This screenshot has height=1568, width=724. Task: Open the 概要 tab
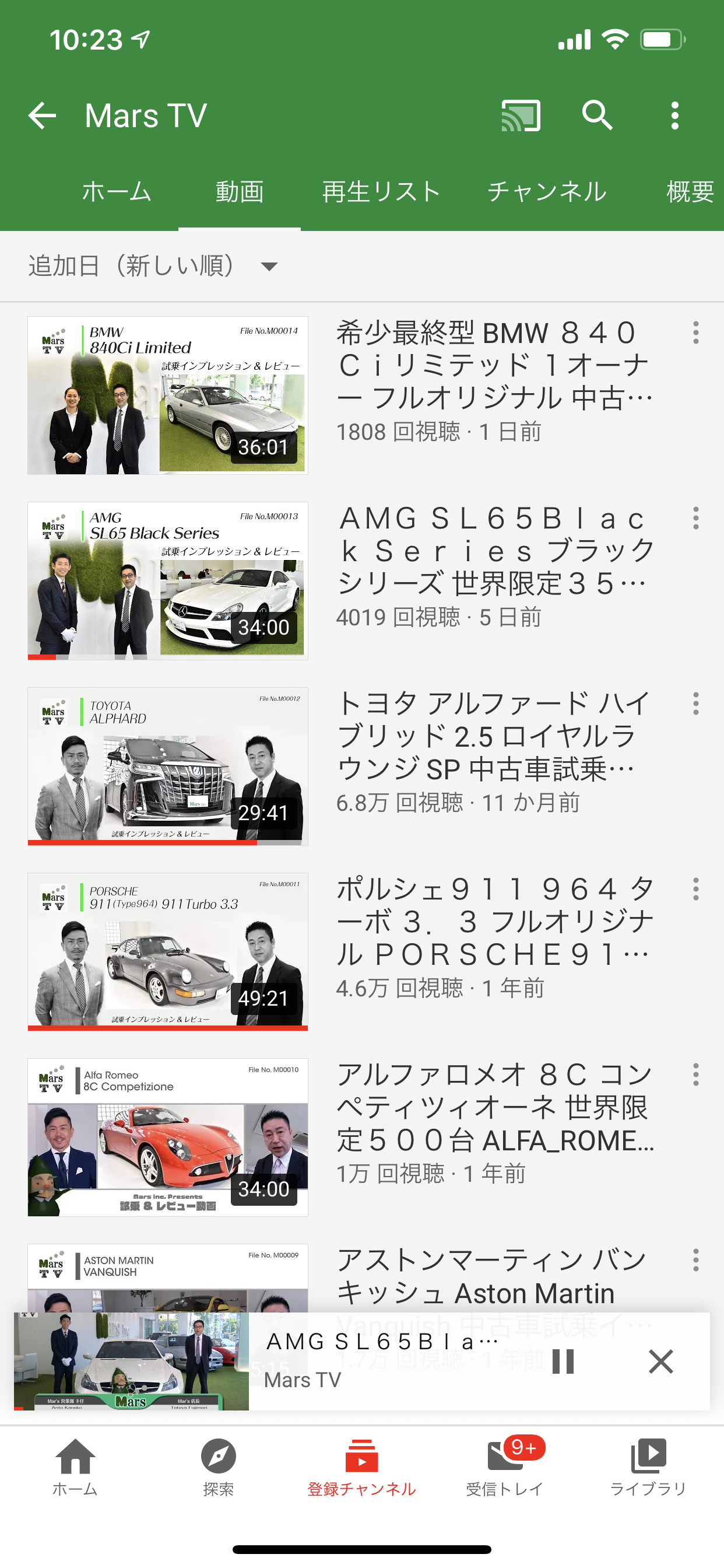690,192
